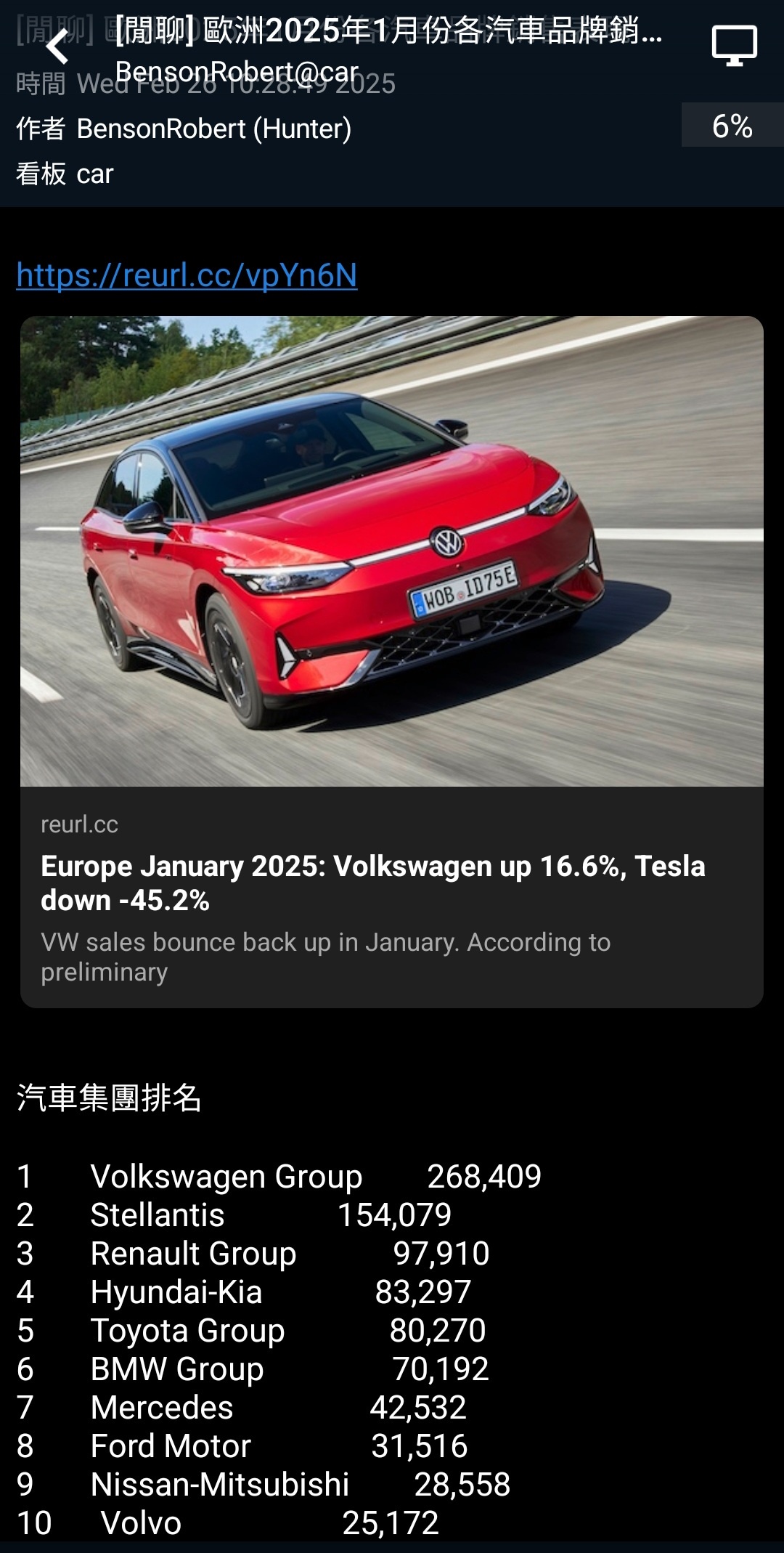Open the reurl.cc/vpYn6N link
Viewport: 784px width, 1553px height.
[187, 275]
